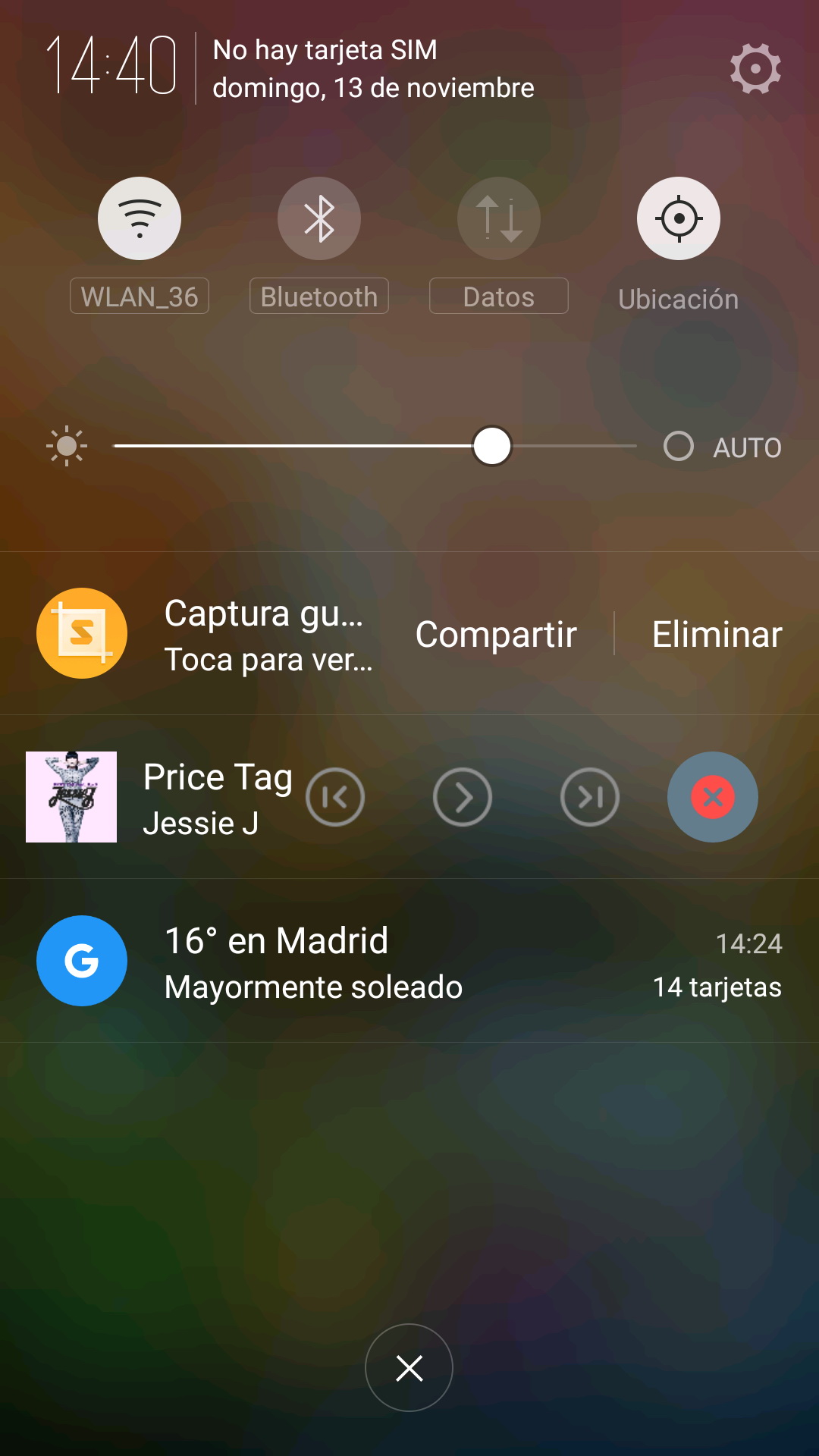Close the music player notification
The height and width of the screenshot is (1456, 819).
tap(713, 797)
